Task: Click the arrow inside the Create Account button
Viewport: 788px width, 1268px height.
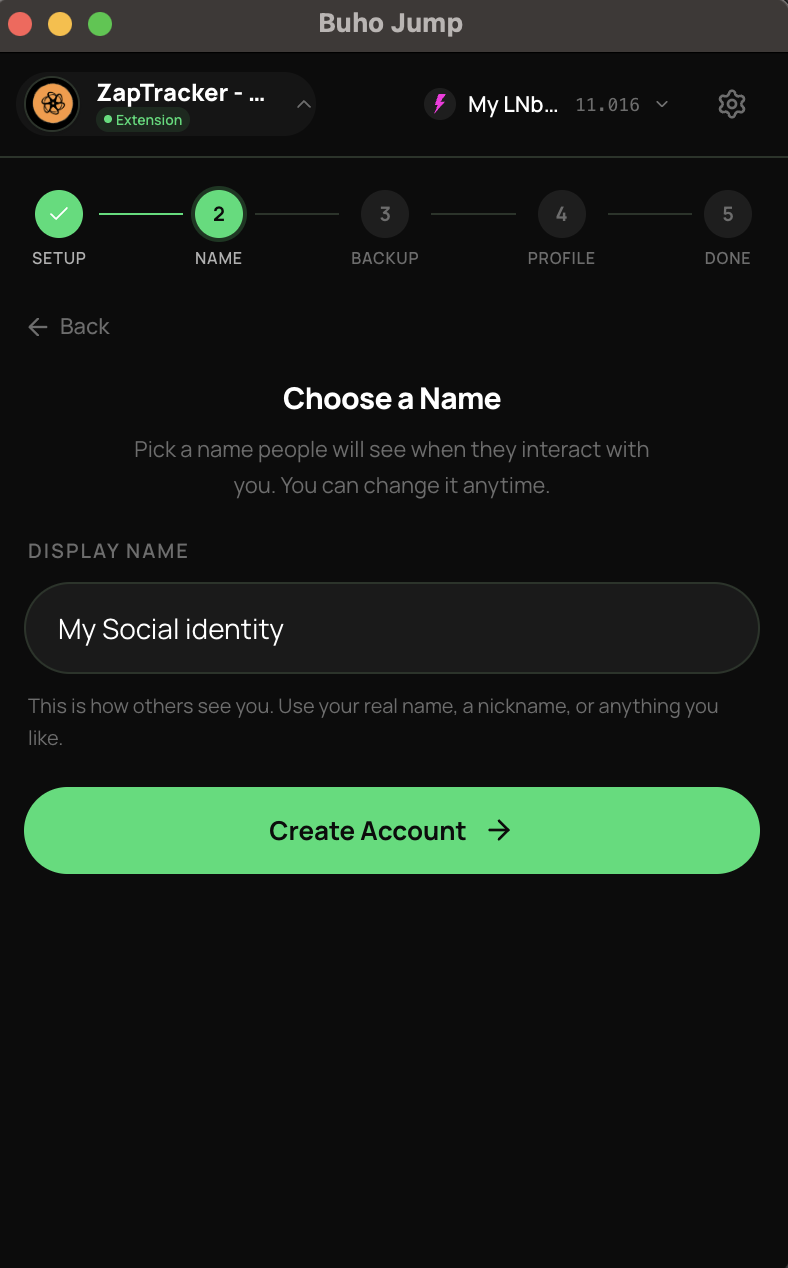Action: click(x=500, y=830)
